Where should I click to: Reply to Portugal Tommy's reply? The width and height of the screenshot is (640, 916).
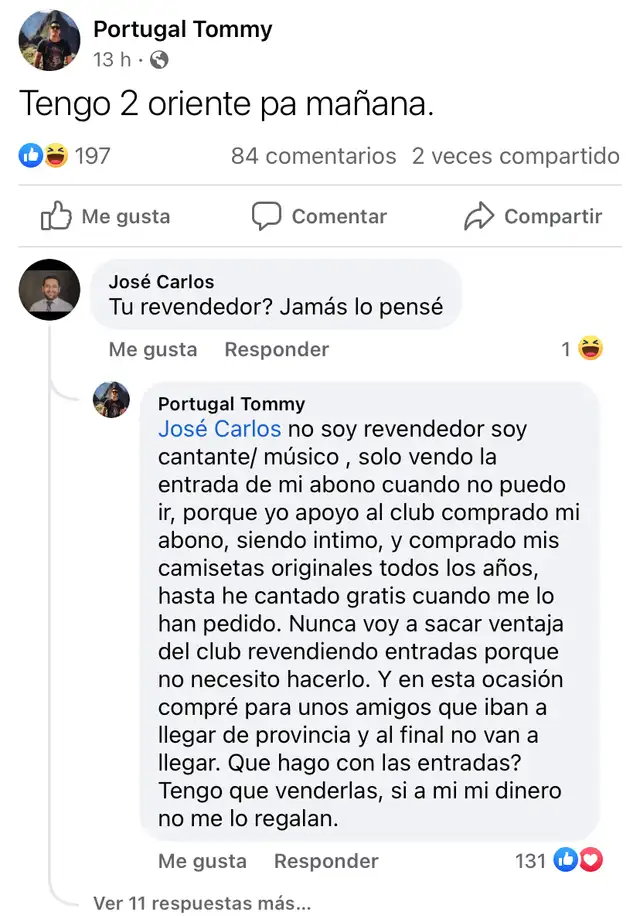coord(326,861)
